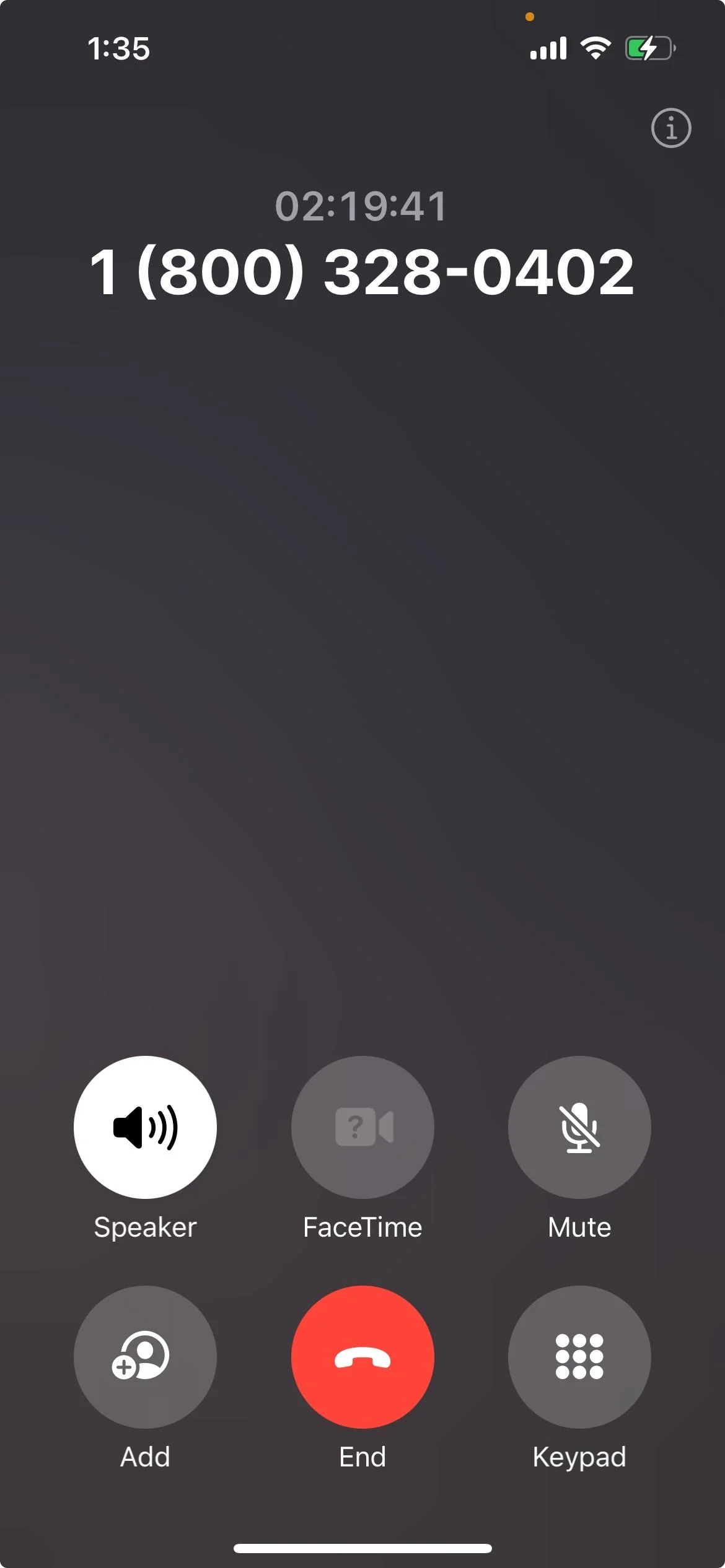The image size is (725, 1568).
Task: Tap the phone number 1 (800) 328-0402
Action: [x=362, y=271]
